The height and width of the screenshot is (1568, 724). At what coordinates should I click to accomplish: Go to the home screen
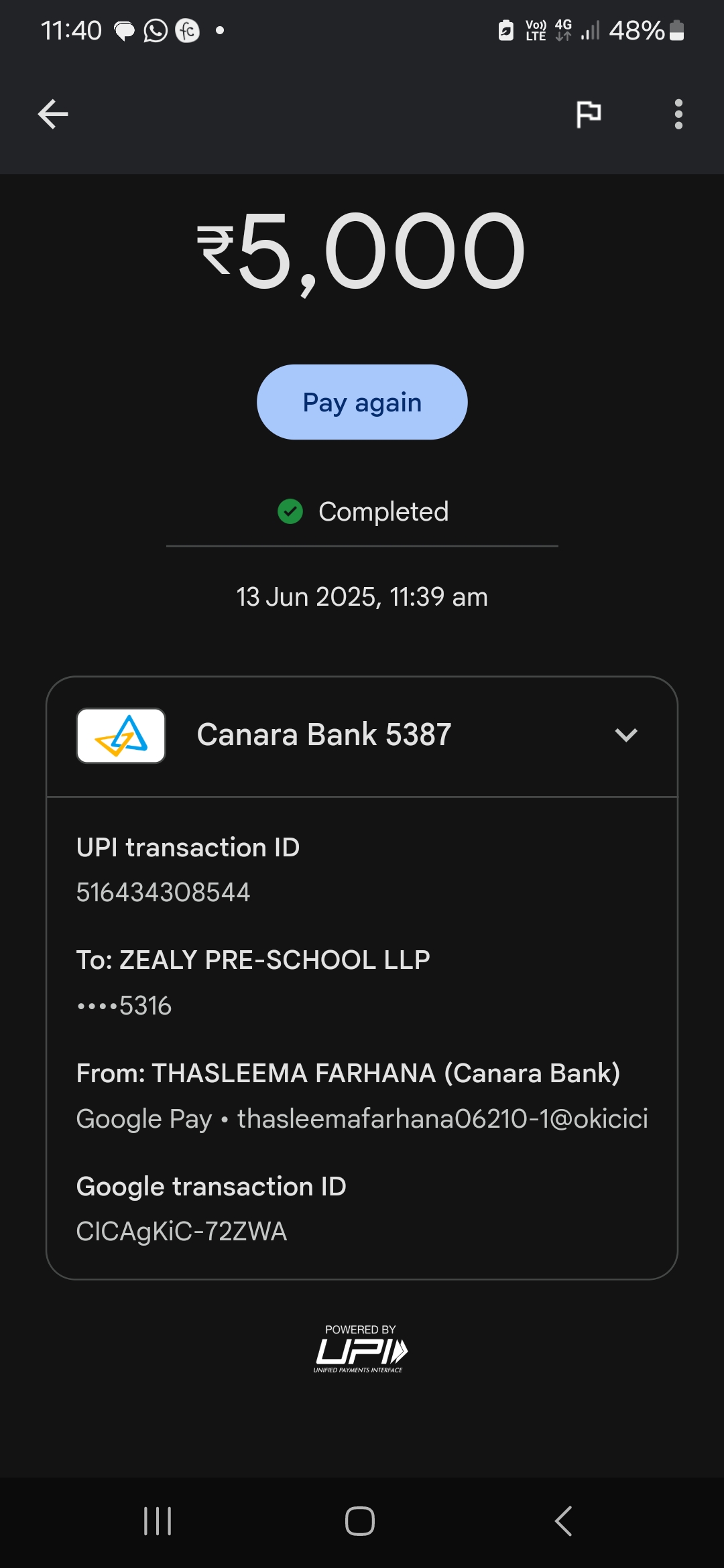coord(360,1521)
